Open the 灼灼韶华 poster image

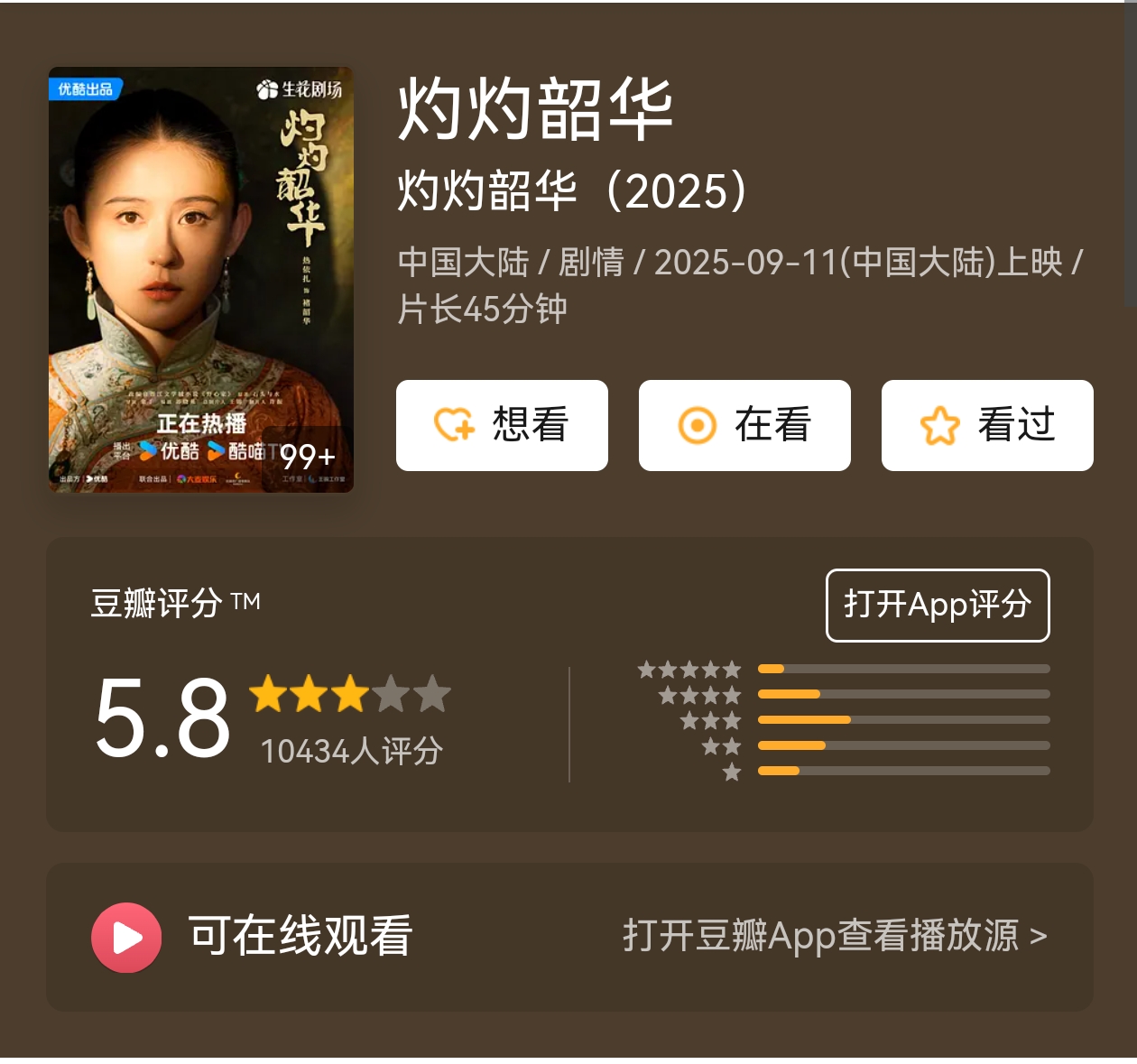(200, 280)
